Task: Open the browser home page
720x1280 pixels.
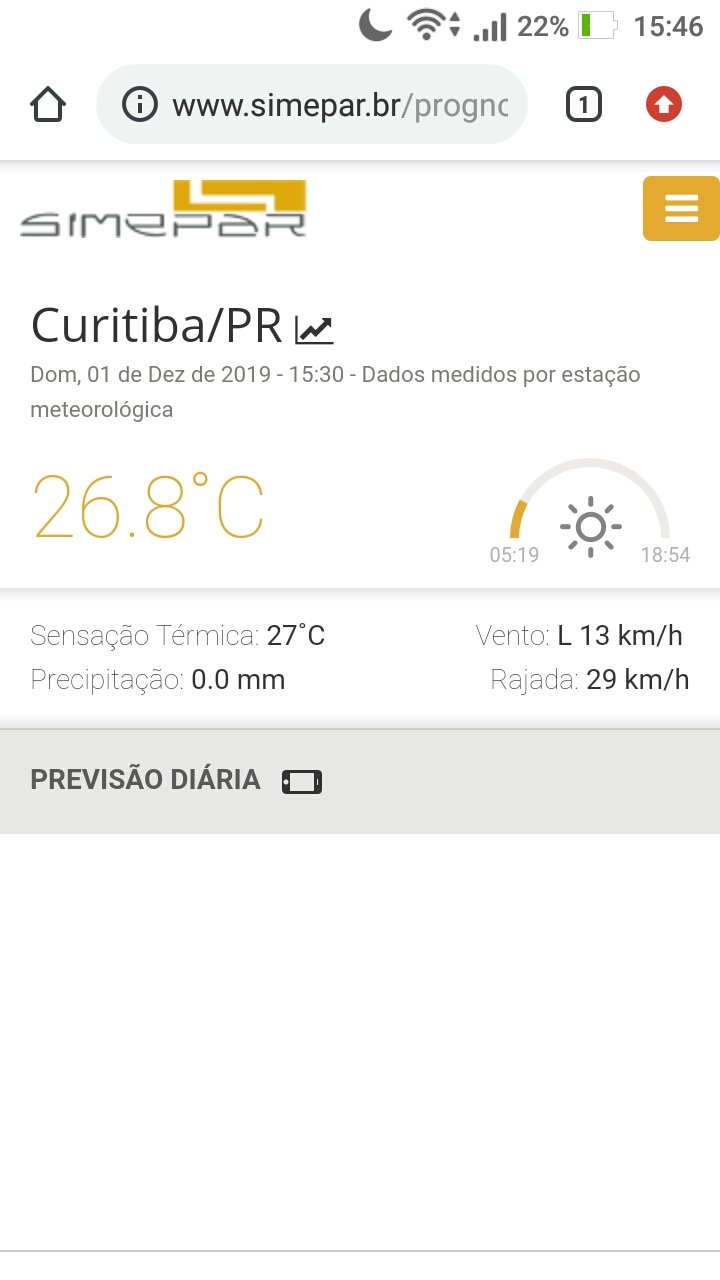Action: click(x=48, y=104)
